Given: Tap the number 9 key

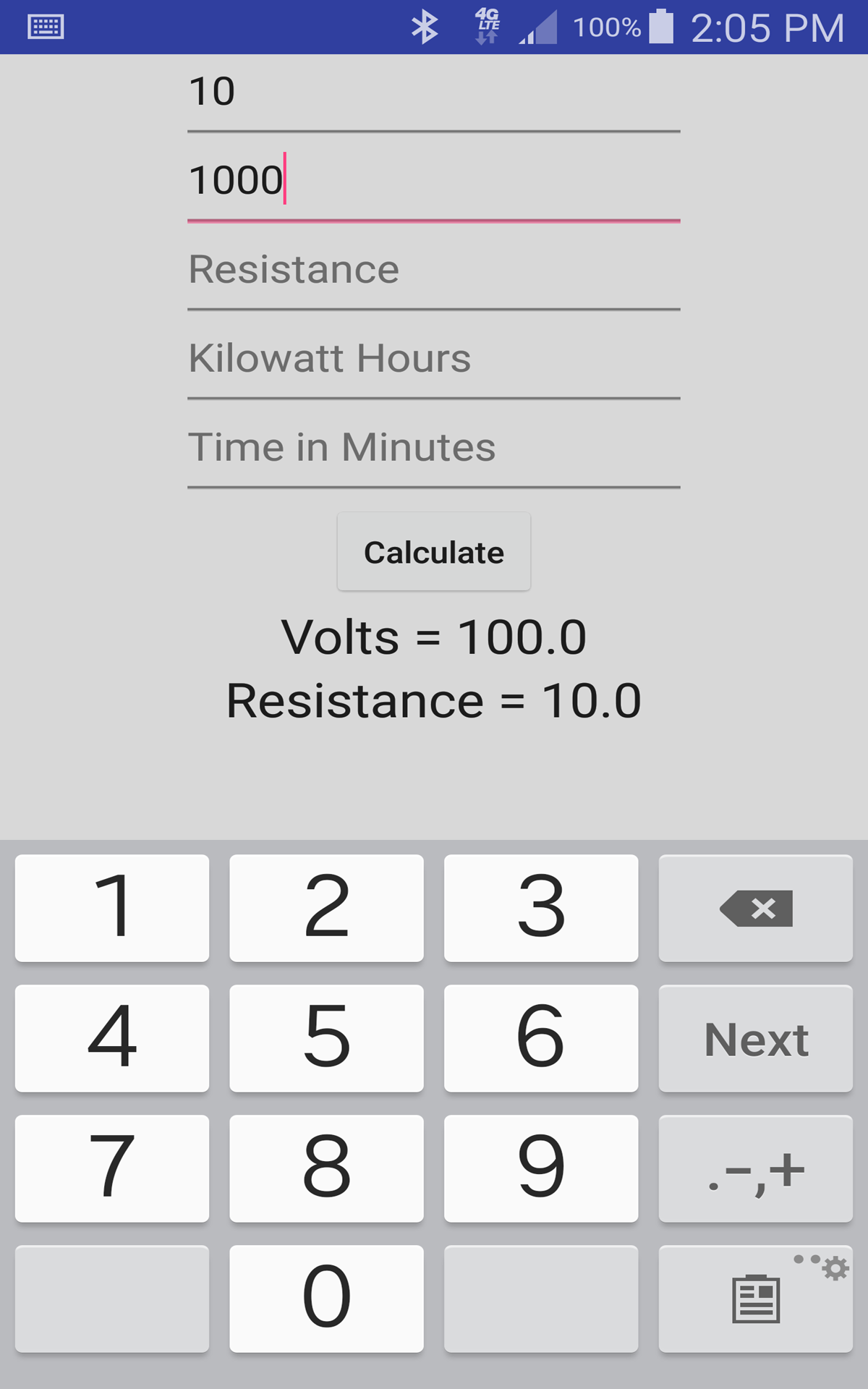Looking at the screenshot, I should click(x=541, y=1168).
